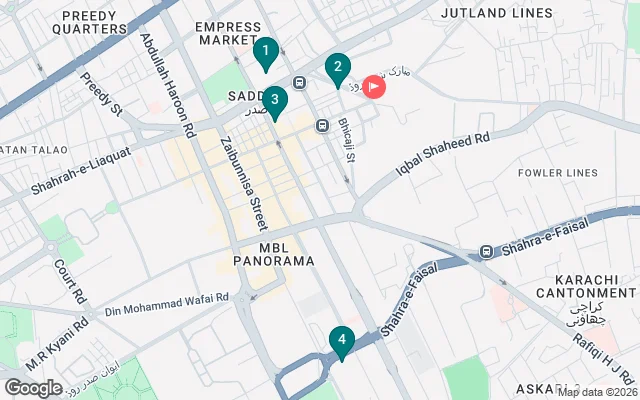Image resolution: width=640 pixels, height=400 pixels.
Task: Tap the red flag destination marker
Action: coord(375,87)
